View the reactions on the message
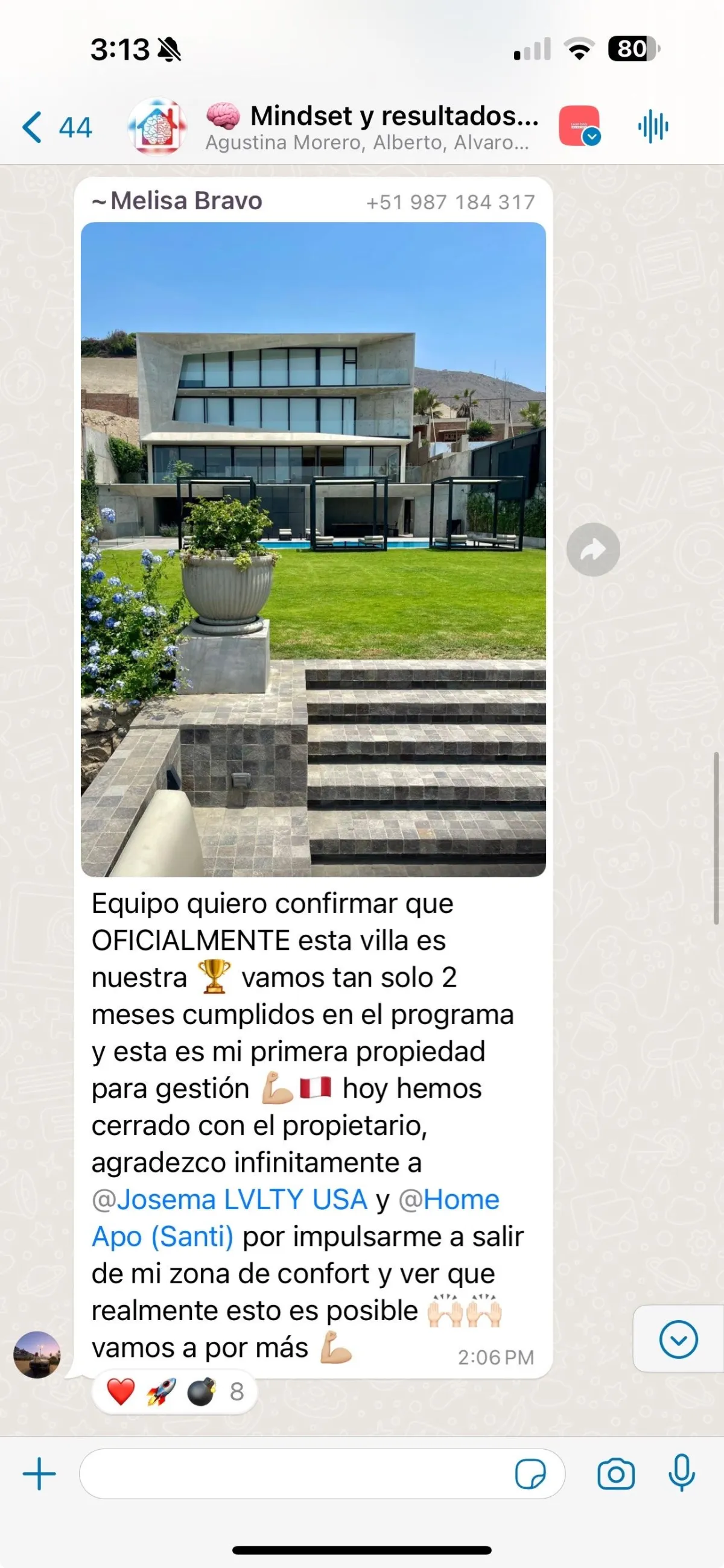 click(x=175, y=1391)
